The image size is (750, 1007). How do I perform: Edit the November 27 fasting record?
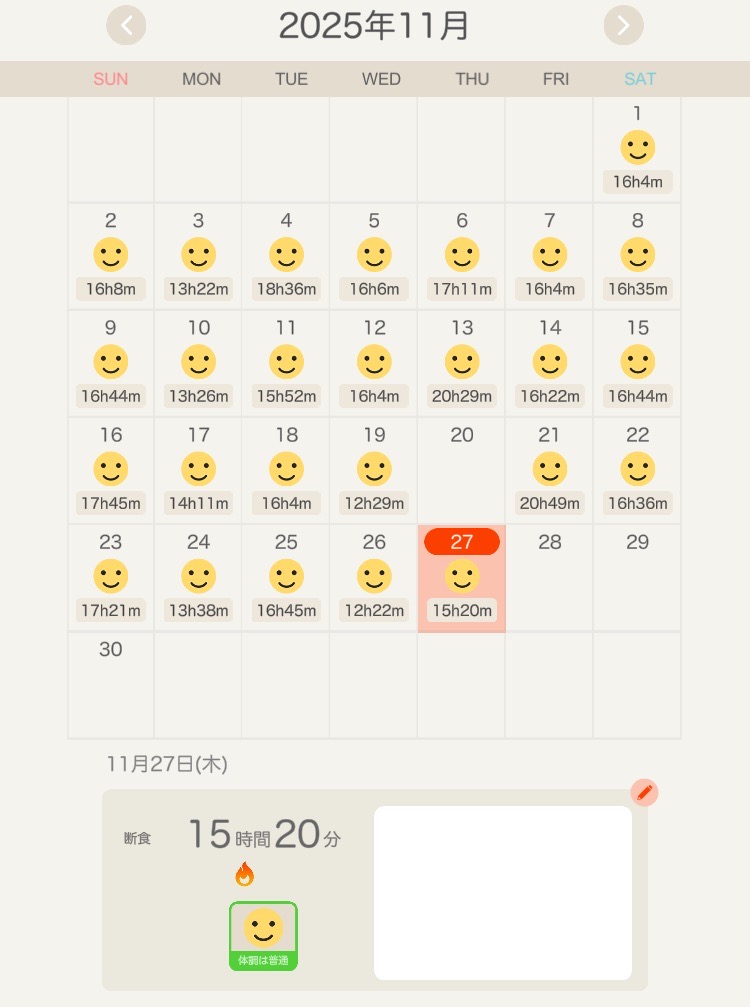pos(645,792)
